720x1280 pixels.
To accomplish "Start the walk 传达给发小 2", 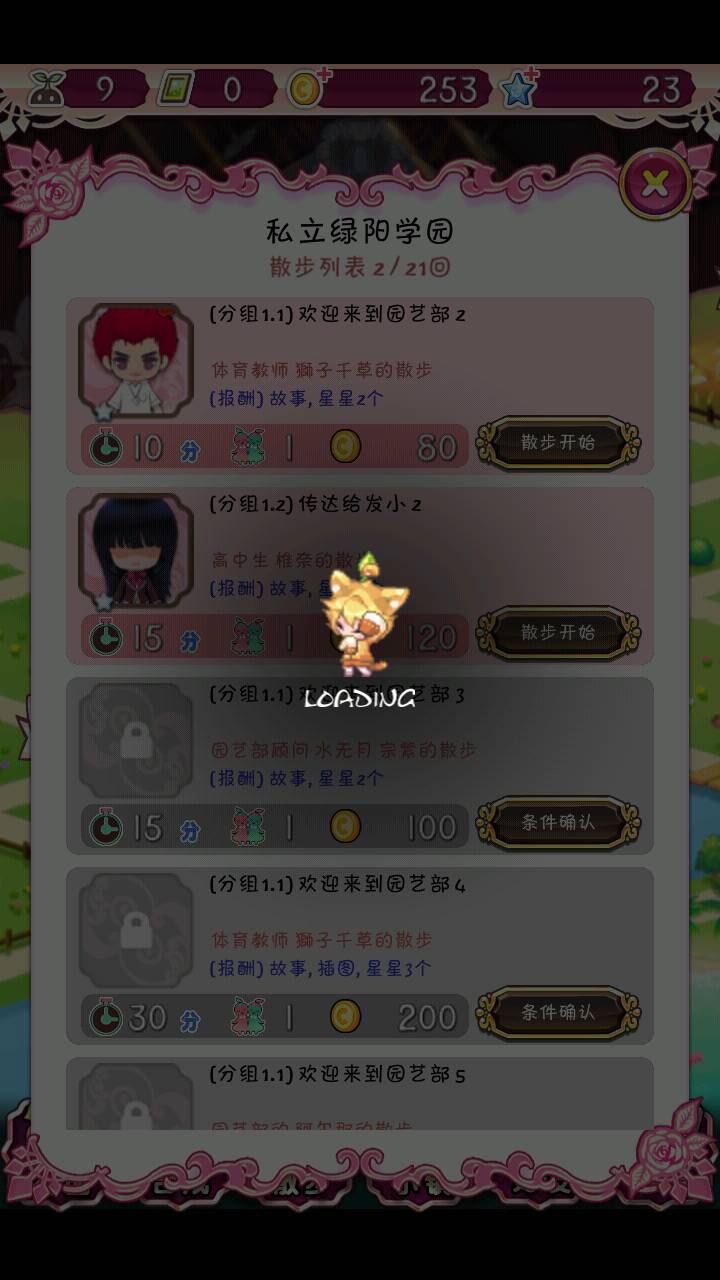I will tap(558, 633).
